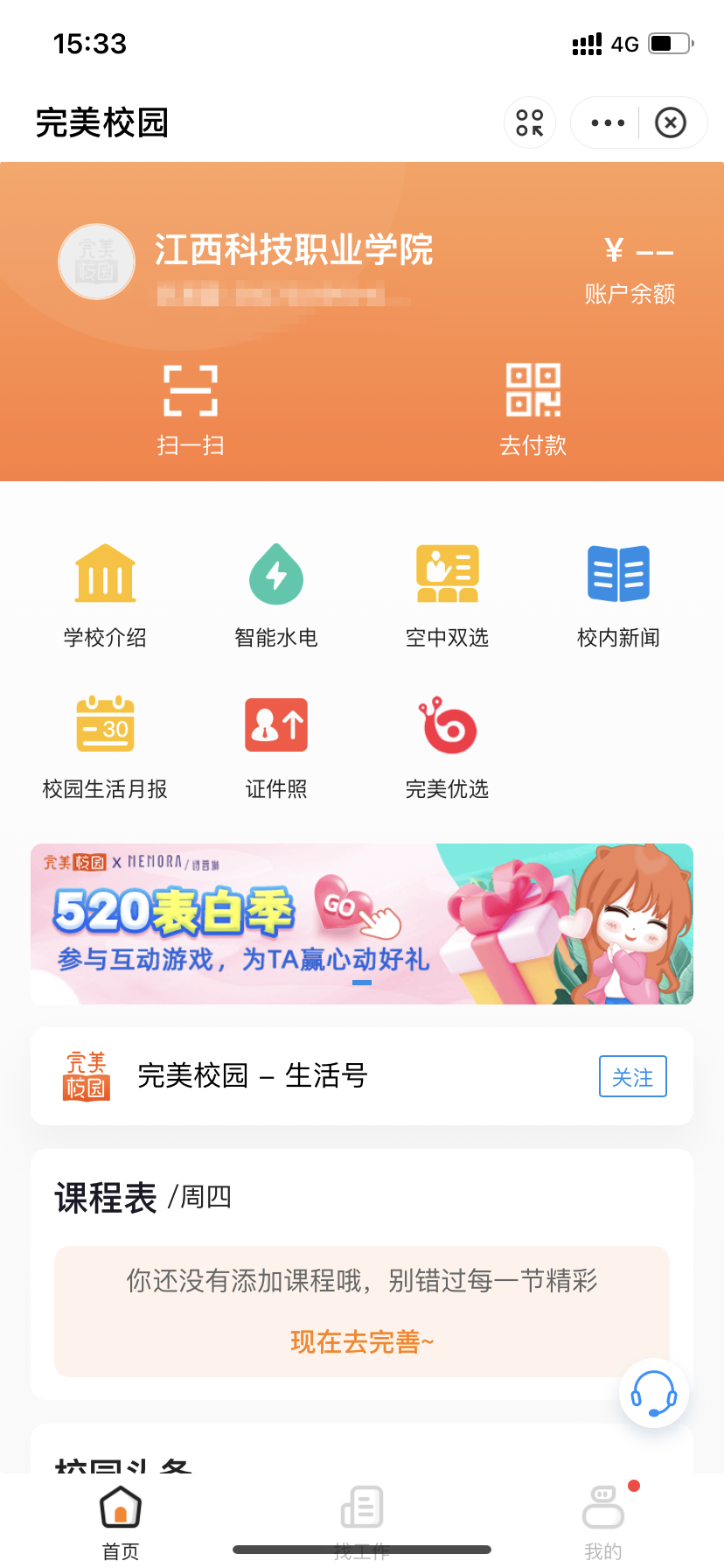Tap 现在去完善 to add courses
The image size is (724, 1568).
click(x=362, y=1341)
